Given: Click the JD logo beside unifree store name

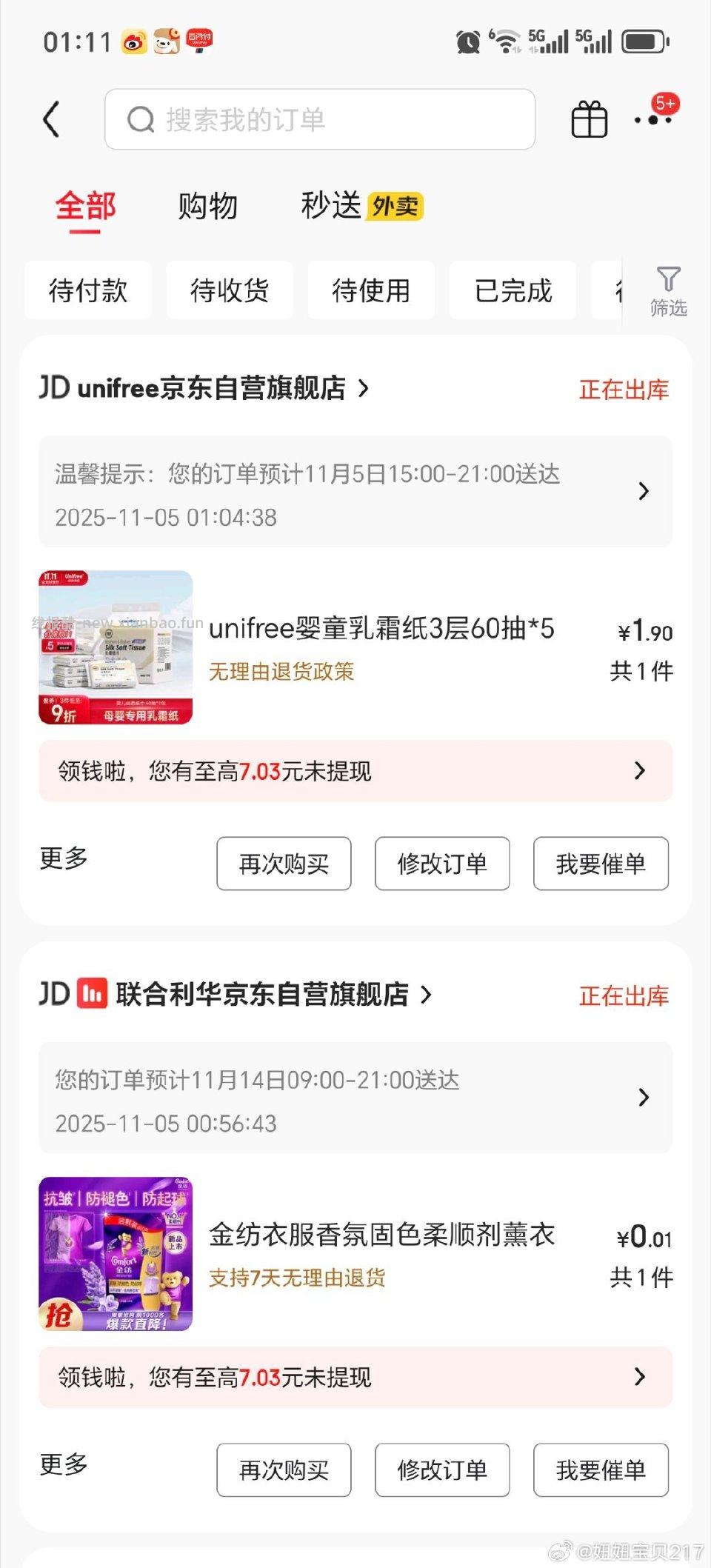Looking at the screenshot, I should coord(56,388).
